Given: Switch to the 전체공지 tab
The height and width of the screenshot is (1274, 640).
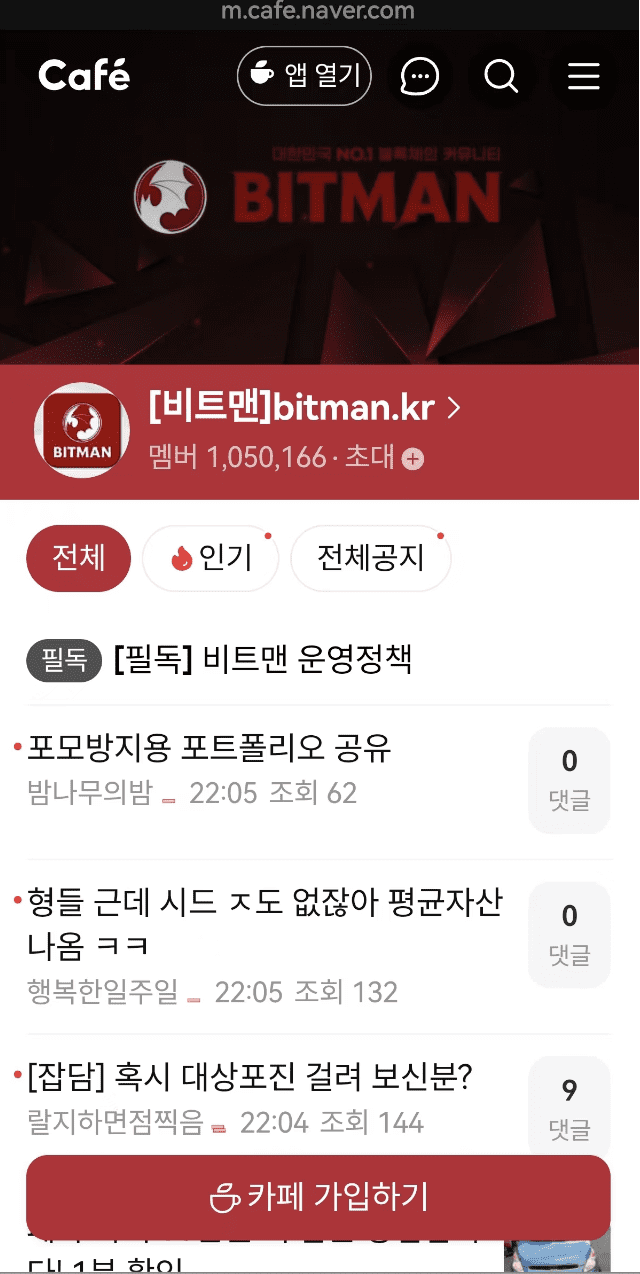Looking at the screenshot, I should click(370, 558).
